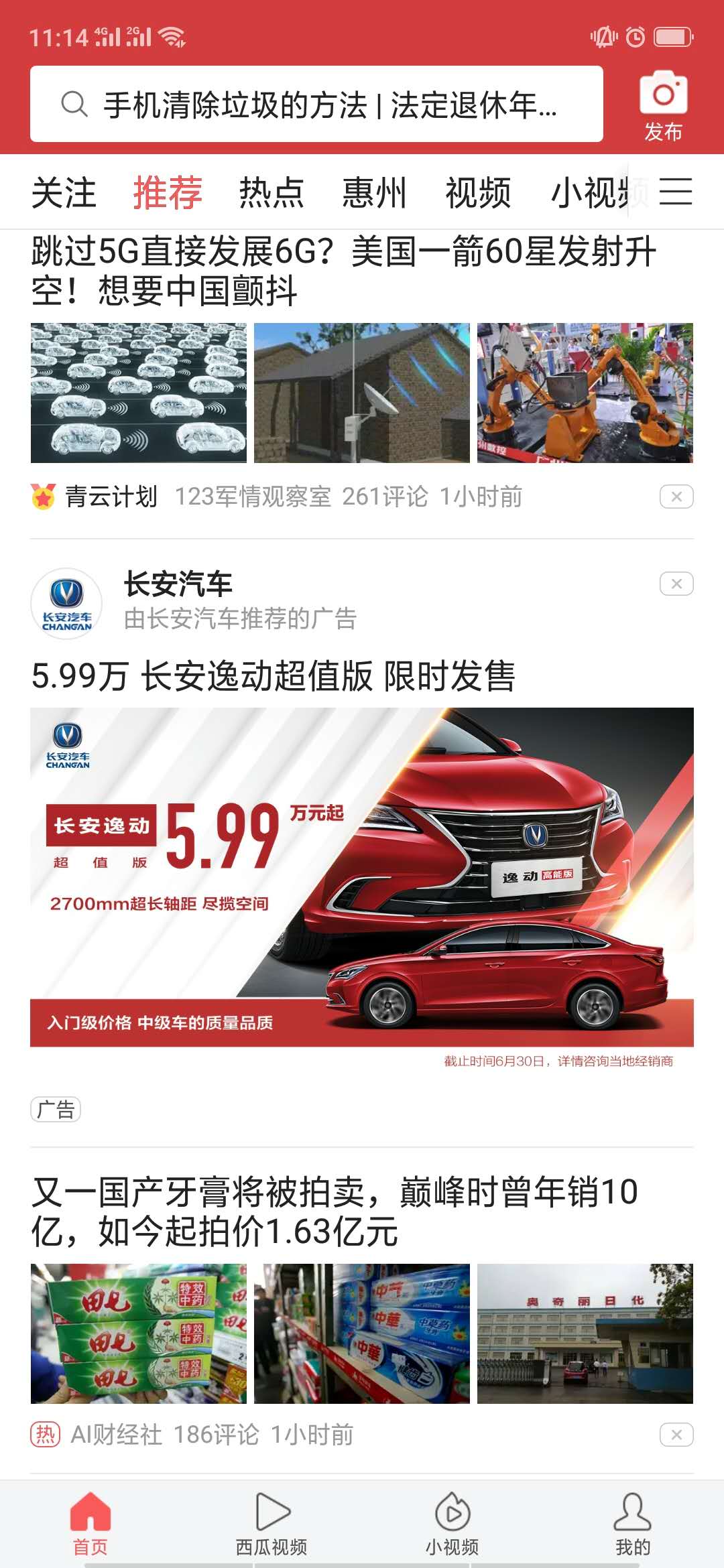
Task: Open the 国产牙膏拍卖 article
Action: (x=335, y=1212)
